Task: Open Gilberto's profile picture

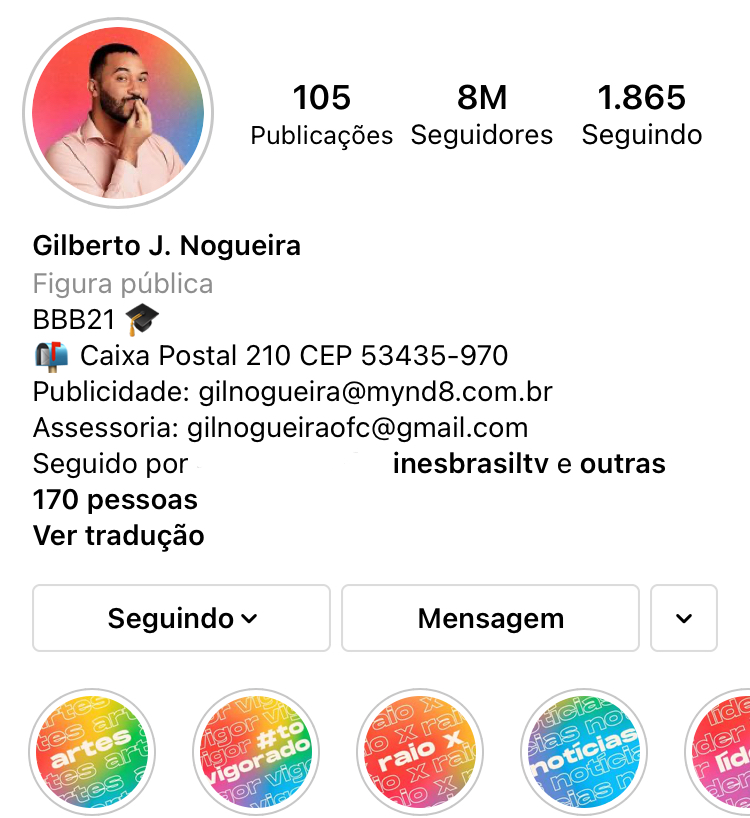Action: (x=118, y=112)
